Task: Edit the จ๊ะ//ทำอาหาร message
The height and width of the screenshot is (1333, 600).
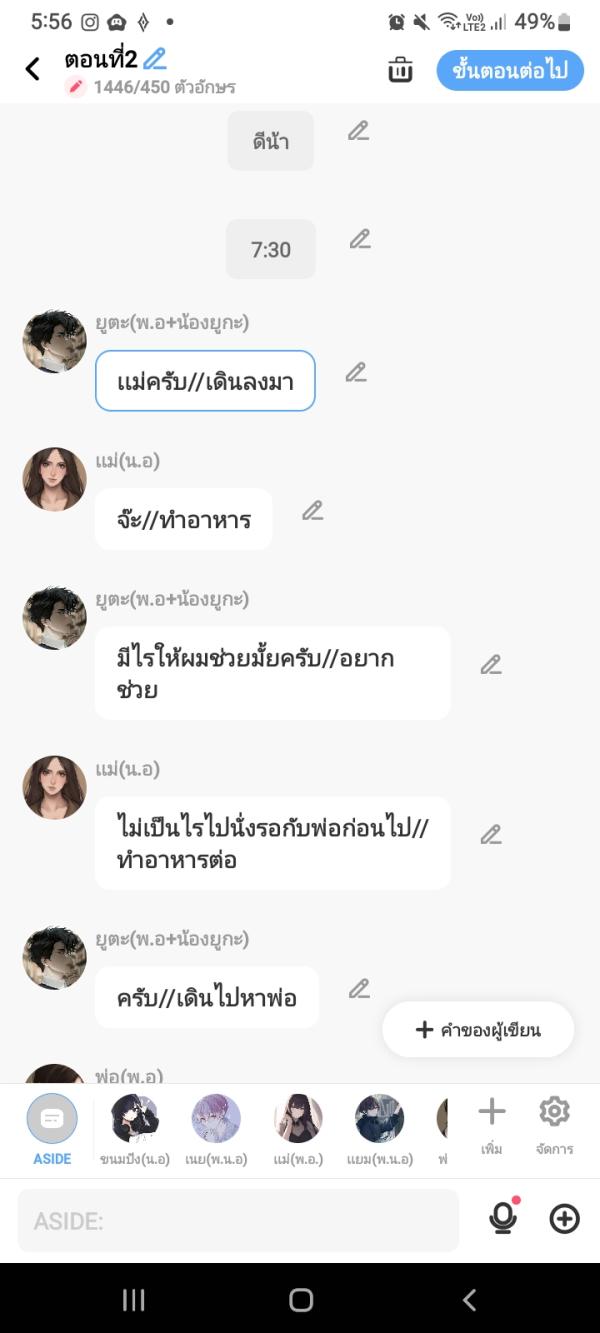Action: (313, 511)
